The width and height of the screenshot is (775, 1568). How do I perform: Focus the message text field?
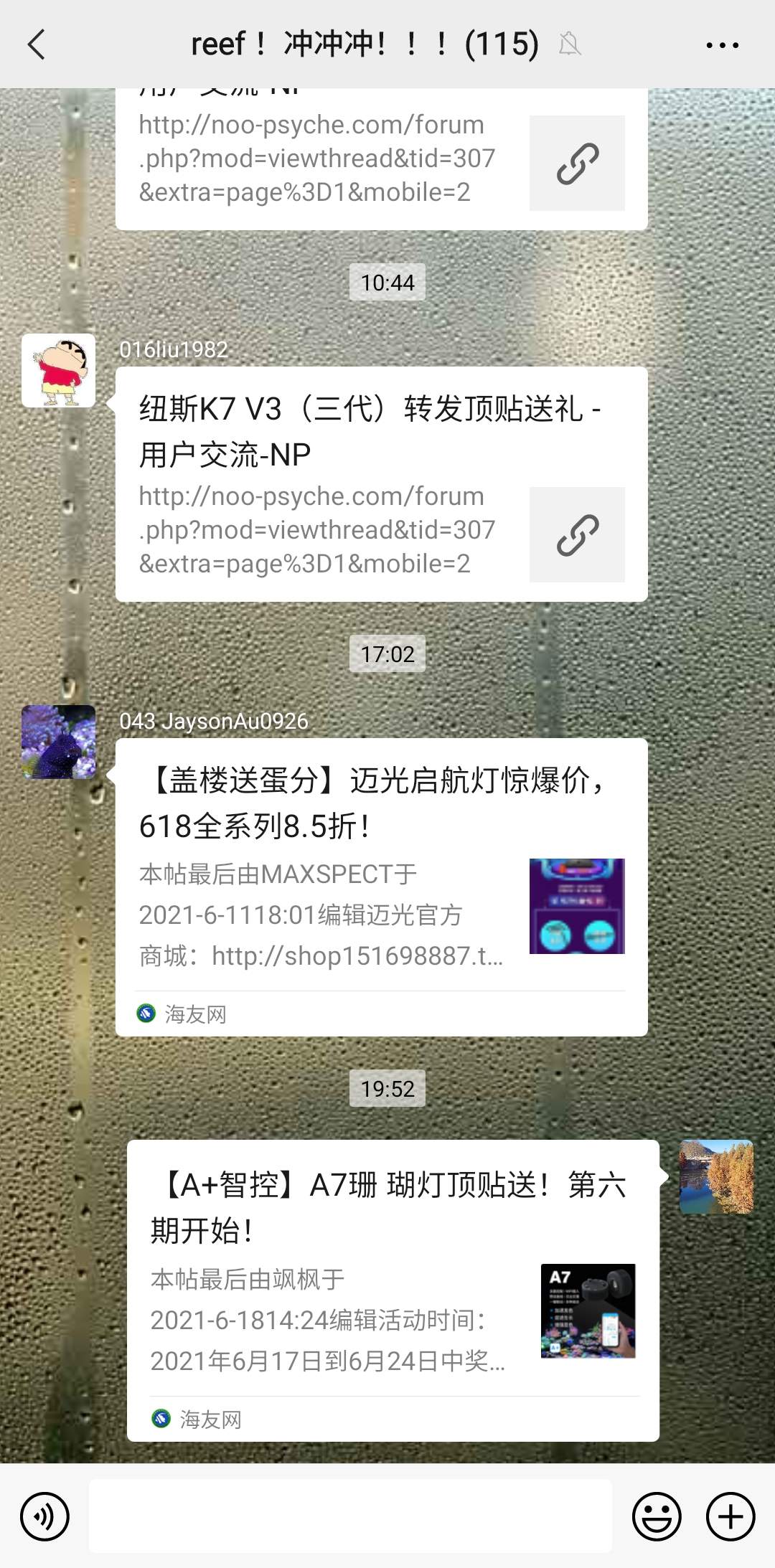(x=350, y=1516)
